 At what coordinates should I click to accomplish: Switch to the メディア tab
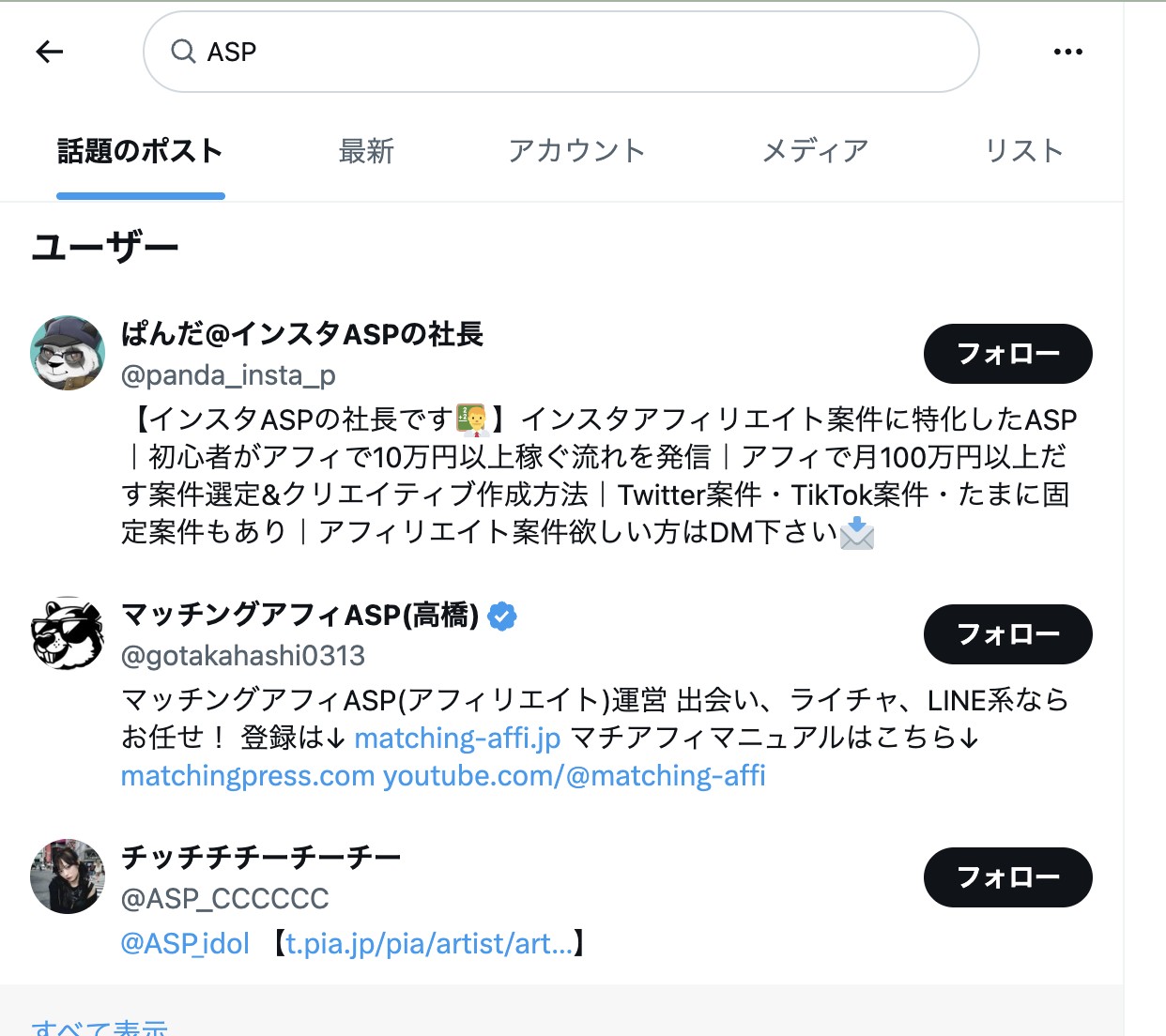click(815, 151)
